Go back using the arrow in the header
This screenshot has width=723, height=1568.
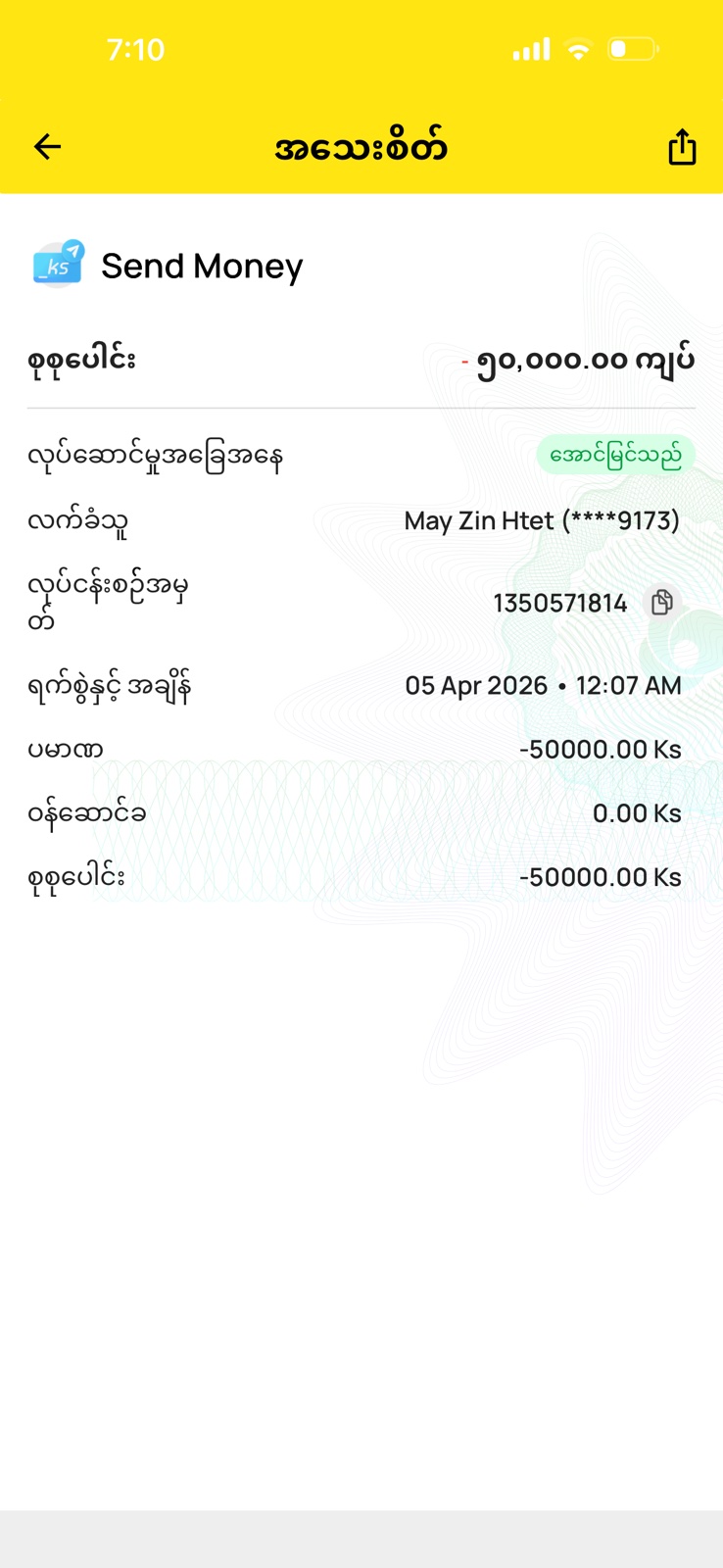point(47,147)
